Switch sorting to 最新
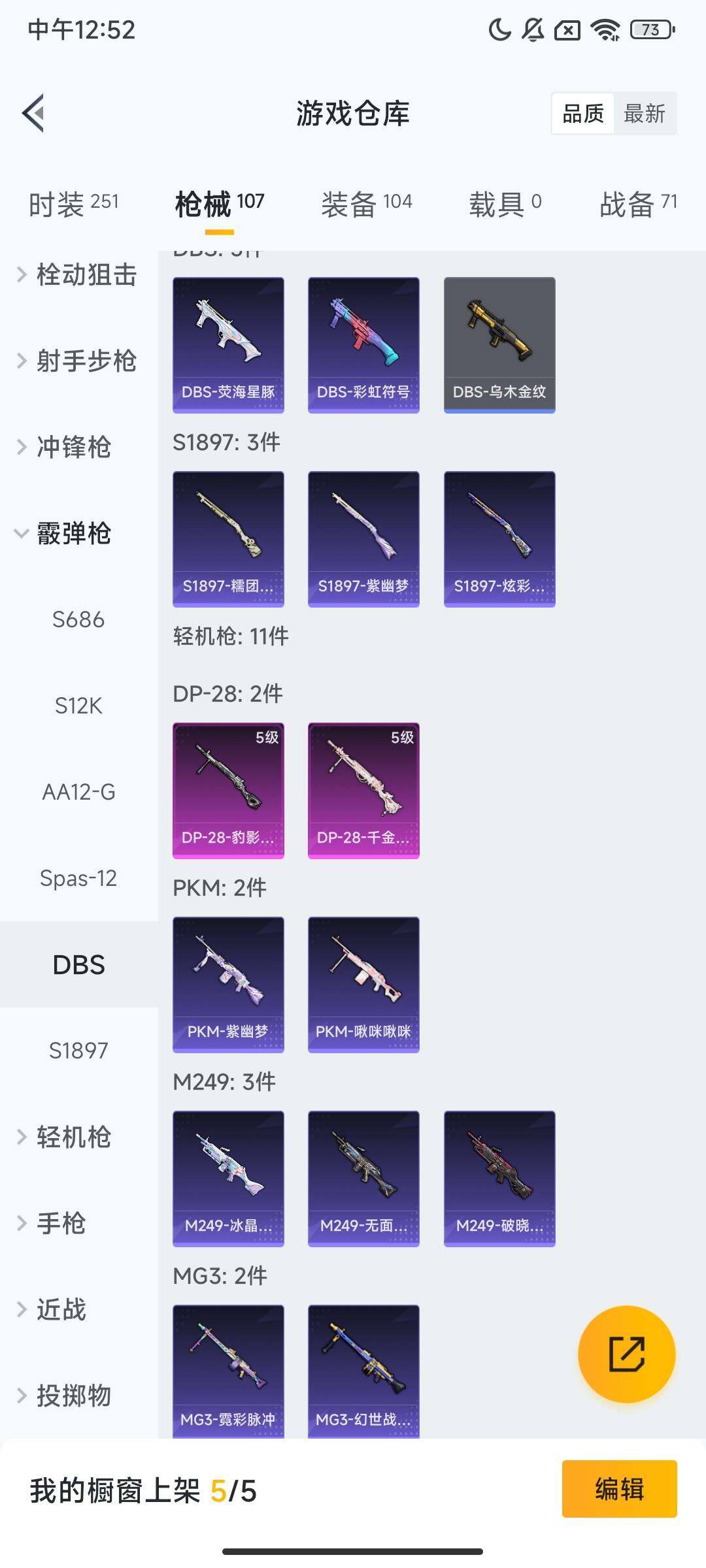This screenshot has height=1568, width=706. click(645, 114)
